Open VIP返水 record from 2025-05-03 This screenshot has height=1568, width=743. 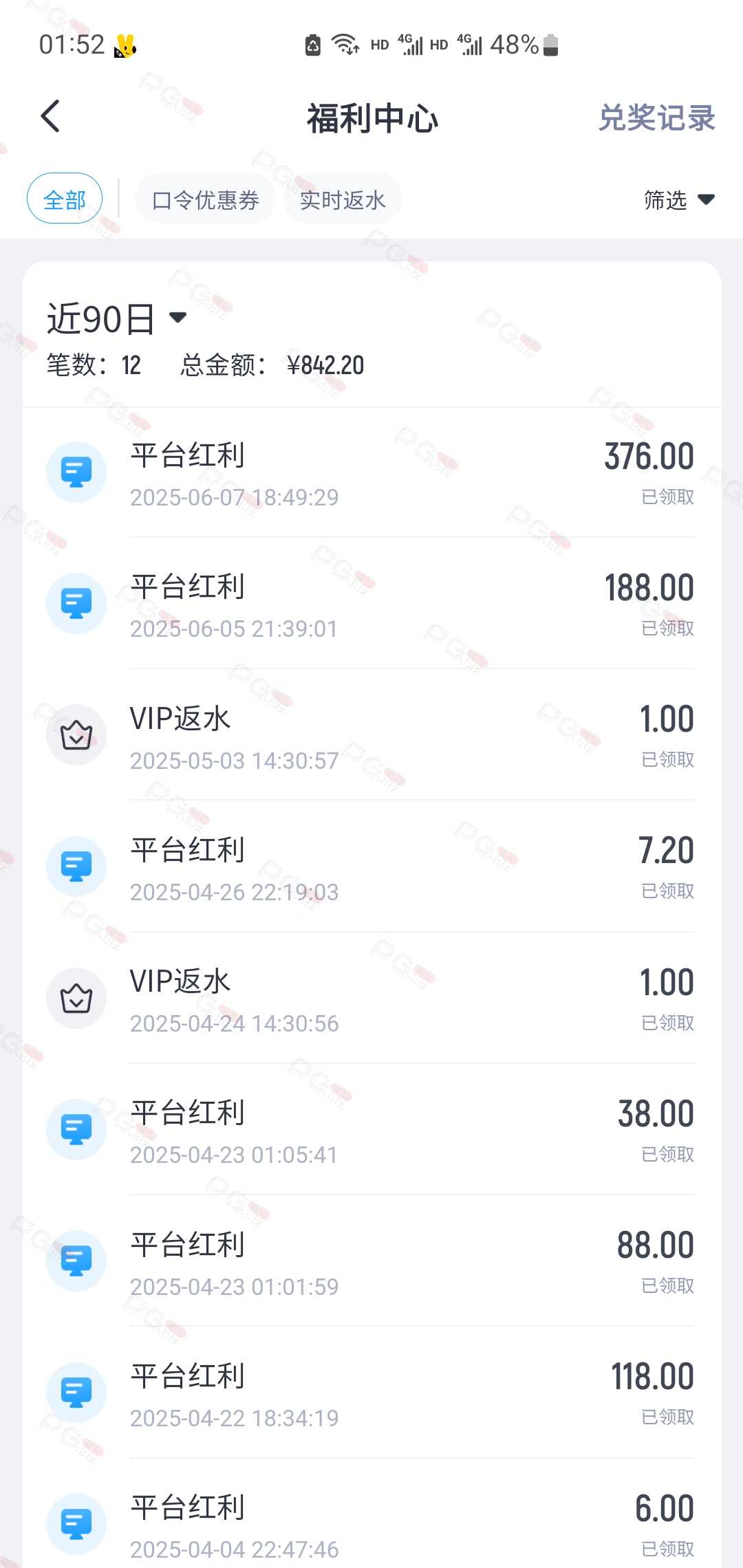click(x=371, y=736)
